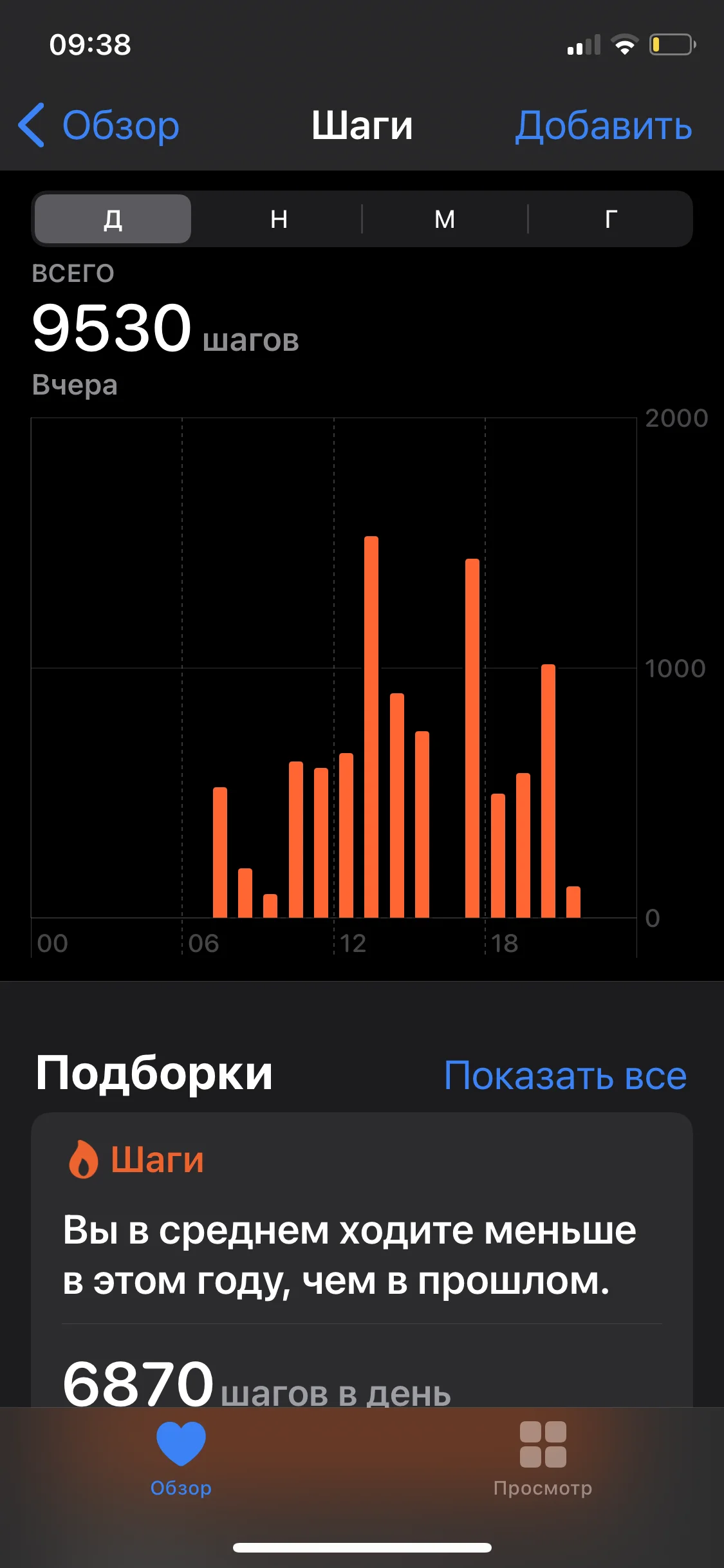724x1568 pixels.
Task: Select the Д segment in the period selector
Action: coord(112,219)
